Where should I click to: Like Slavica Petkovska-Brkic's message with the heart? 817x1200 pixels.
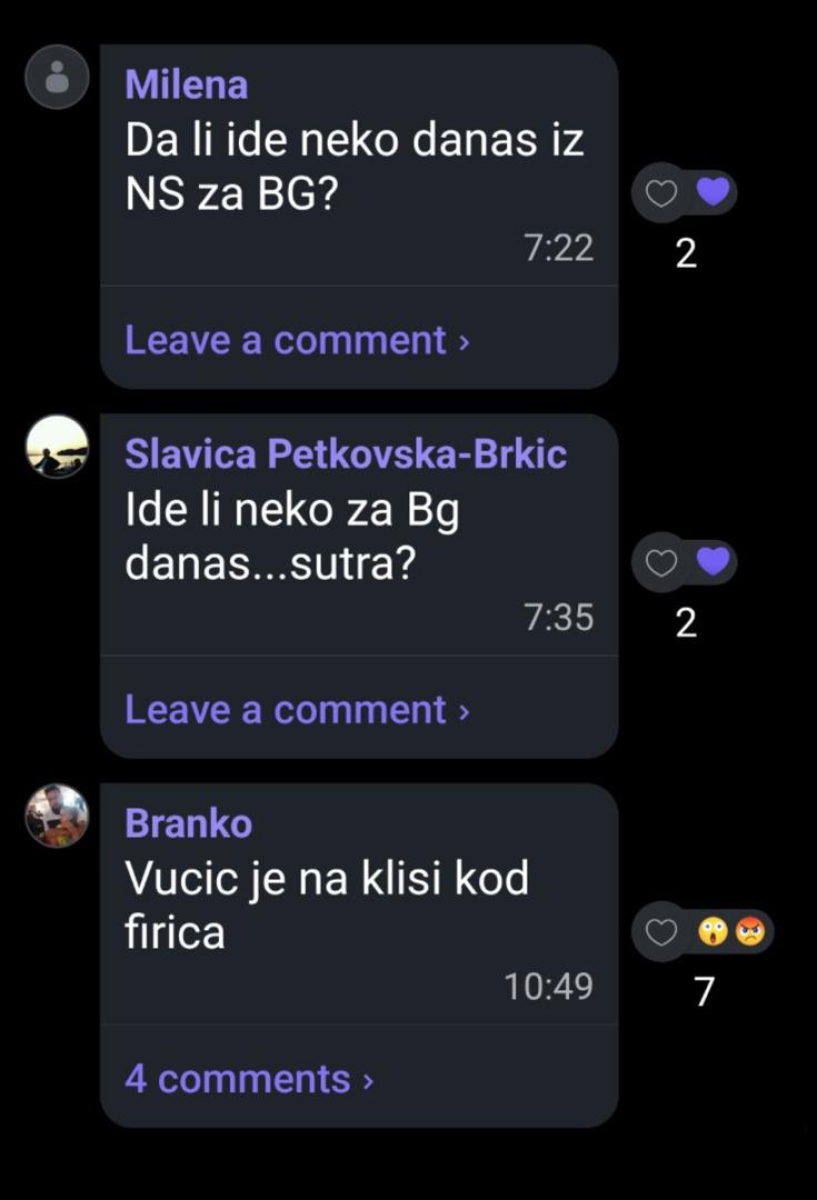tap(662, 563)
